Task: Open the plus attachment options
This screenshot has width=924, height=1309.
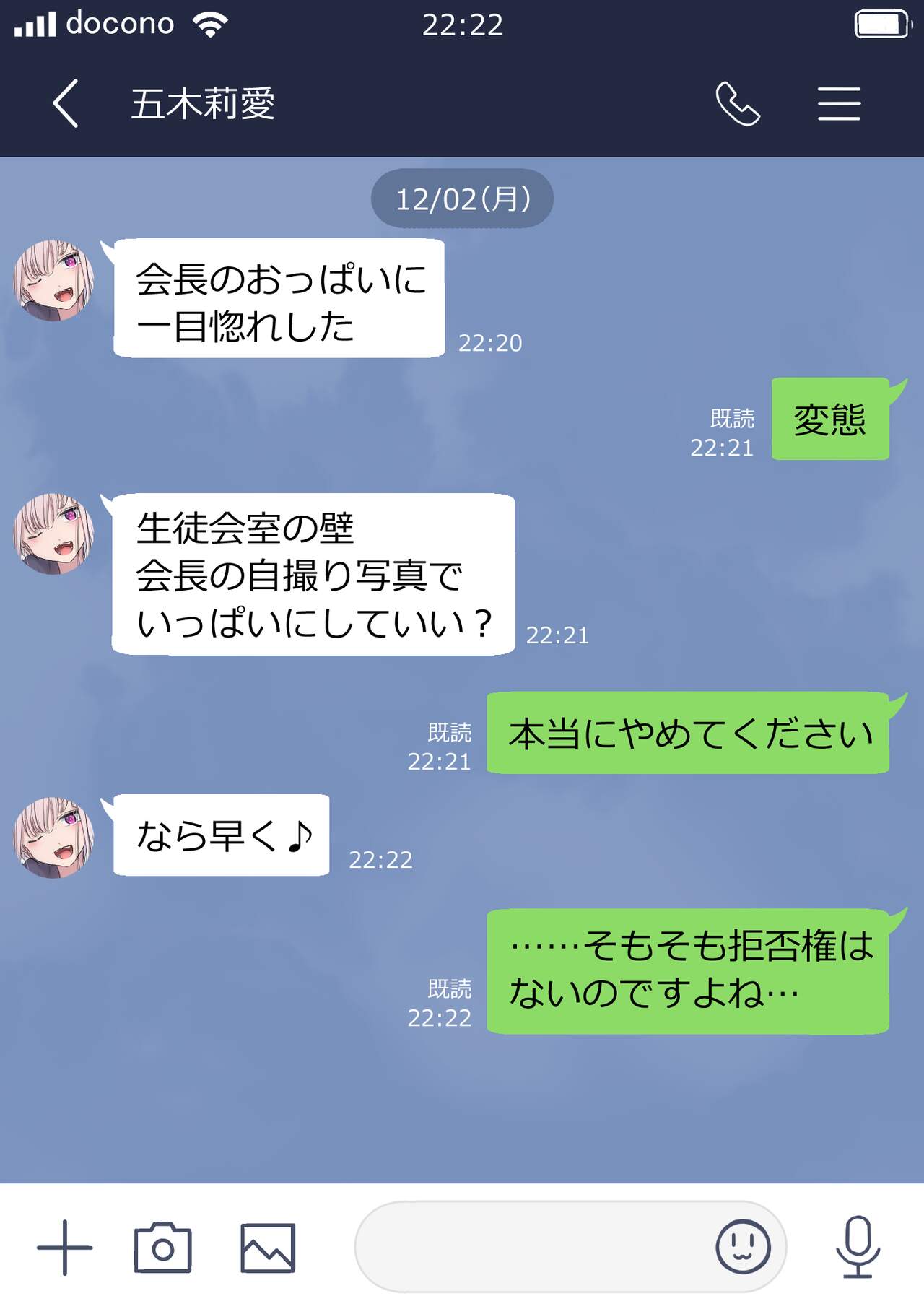Action: [65, 1247]
